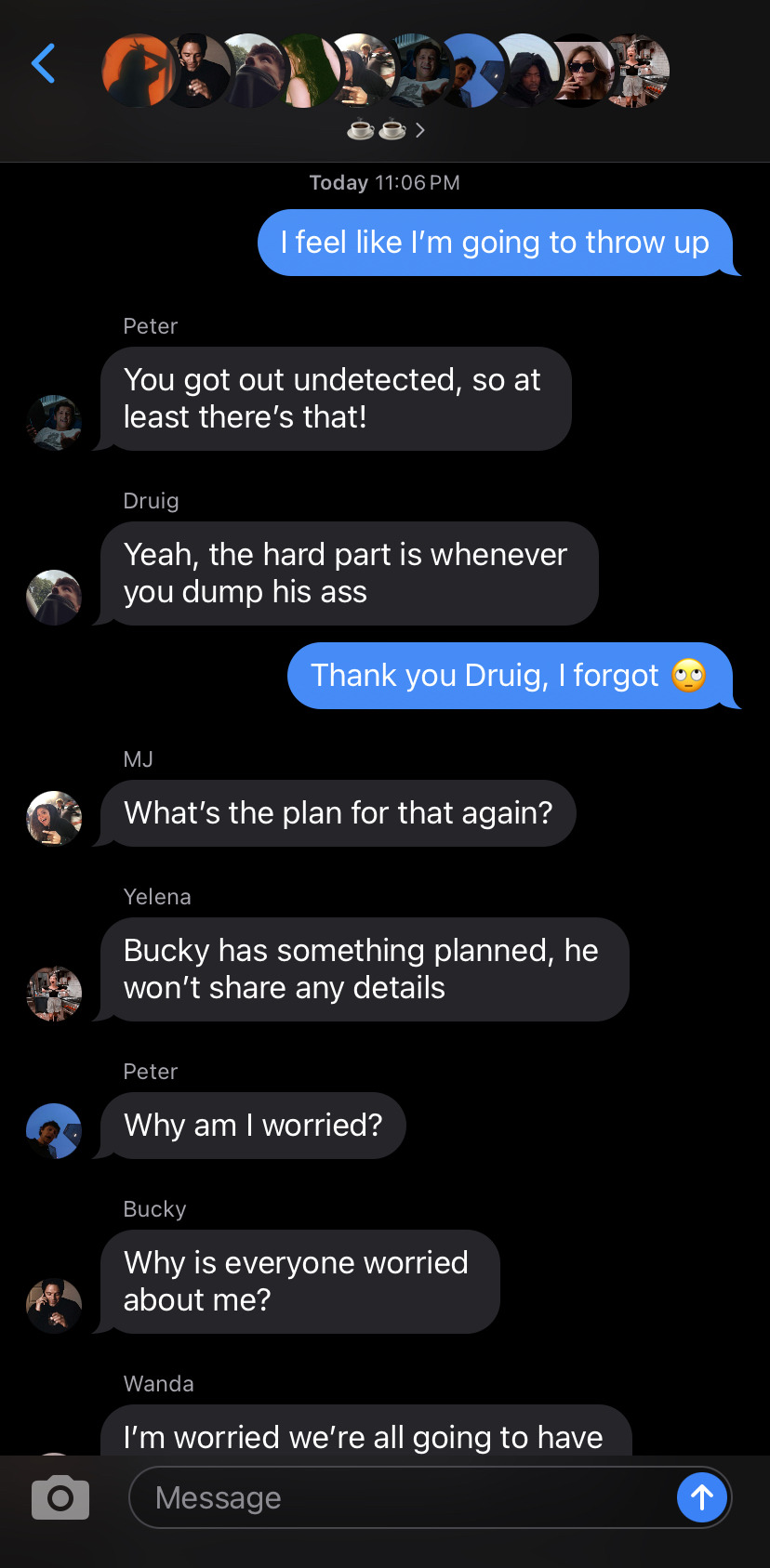Image resolution: width=770 pixels, height=1568 pixels.
Task: Focus the Message text field
Action: click(x=400, y=1497)
